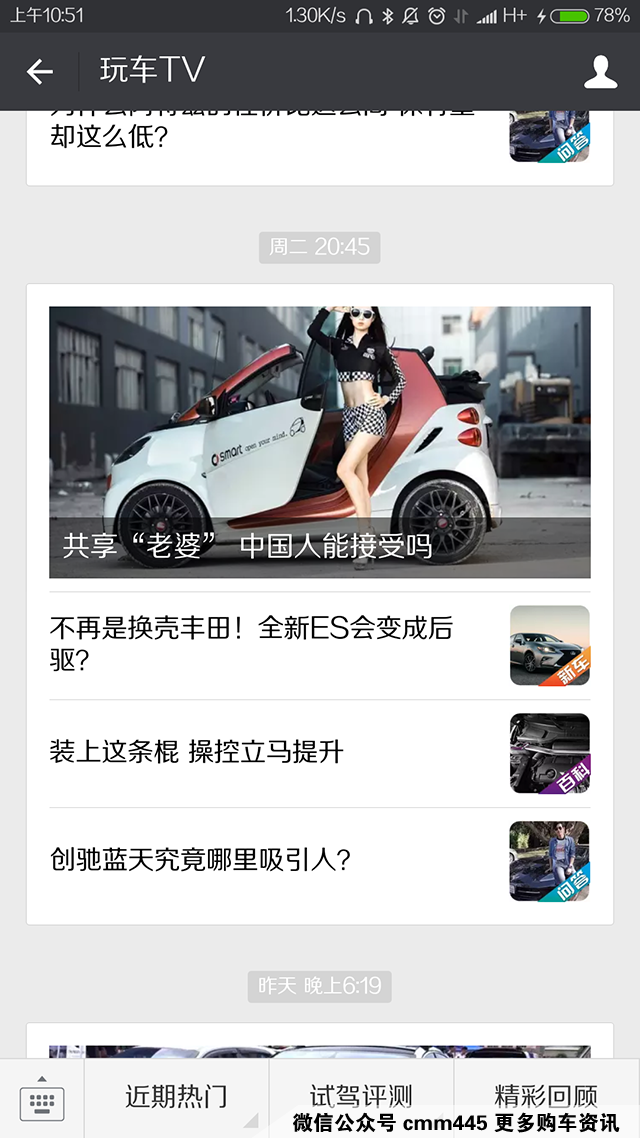Go back from 玩车TV

40,71
